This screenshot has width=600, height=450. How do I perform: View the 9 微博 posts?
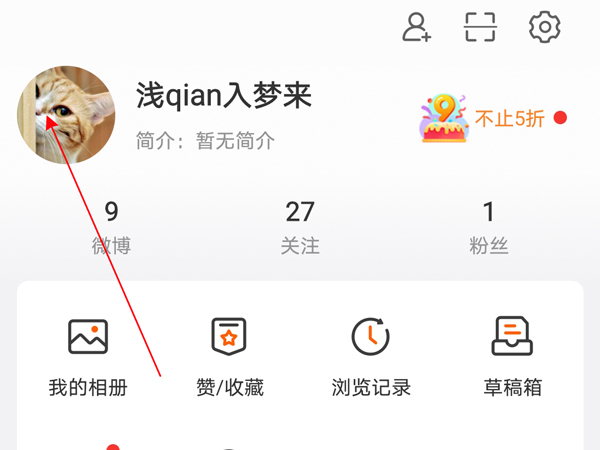point(111,226)
